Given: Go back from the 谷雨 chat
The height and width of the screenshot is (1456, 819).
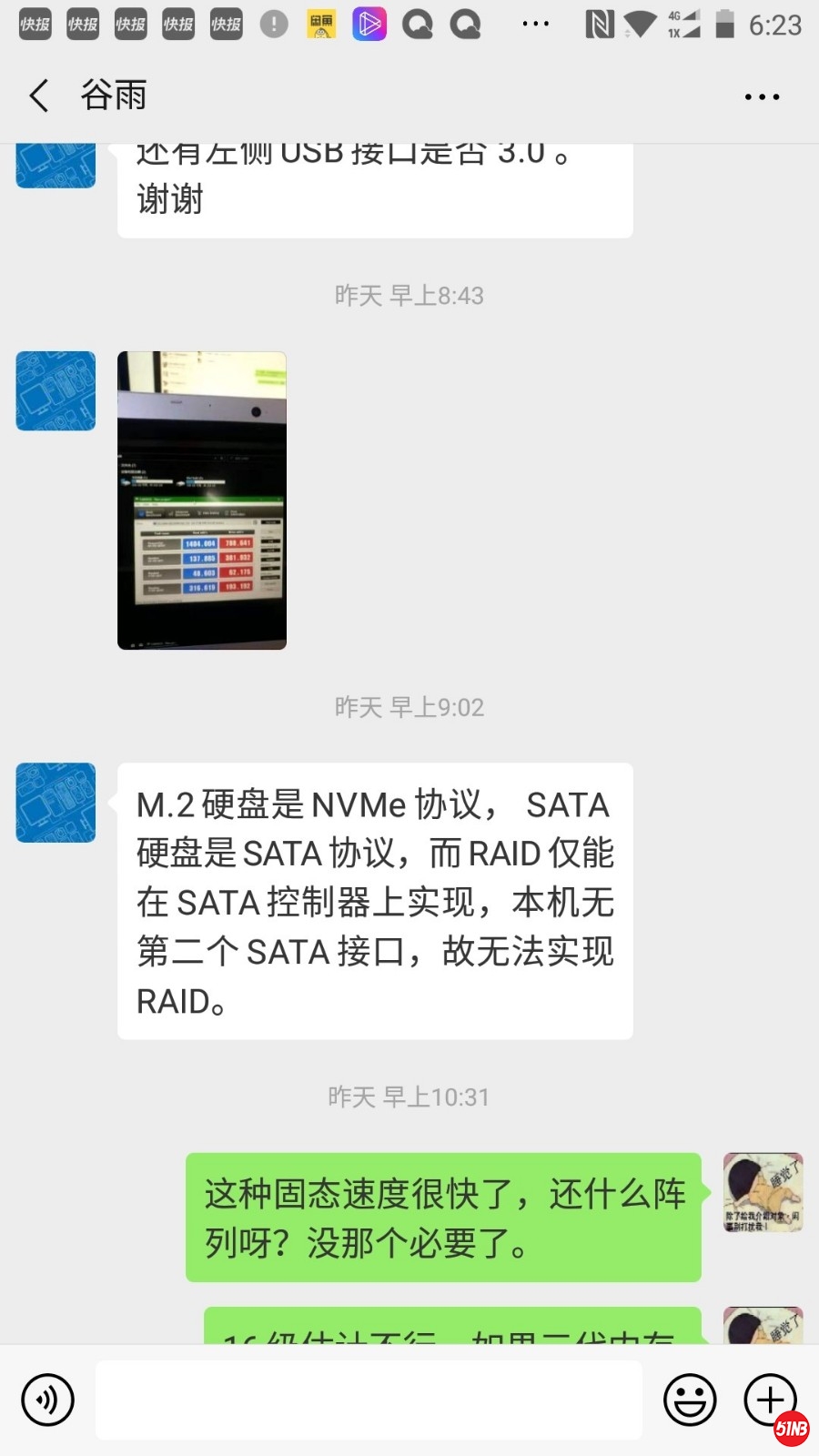Looking at the screenshot, I should pyautogui.click(x=39, y=96).
